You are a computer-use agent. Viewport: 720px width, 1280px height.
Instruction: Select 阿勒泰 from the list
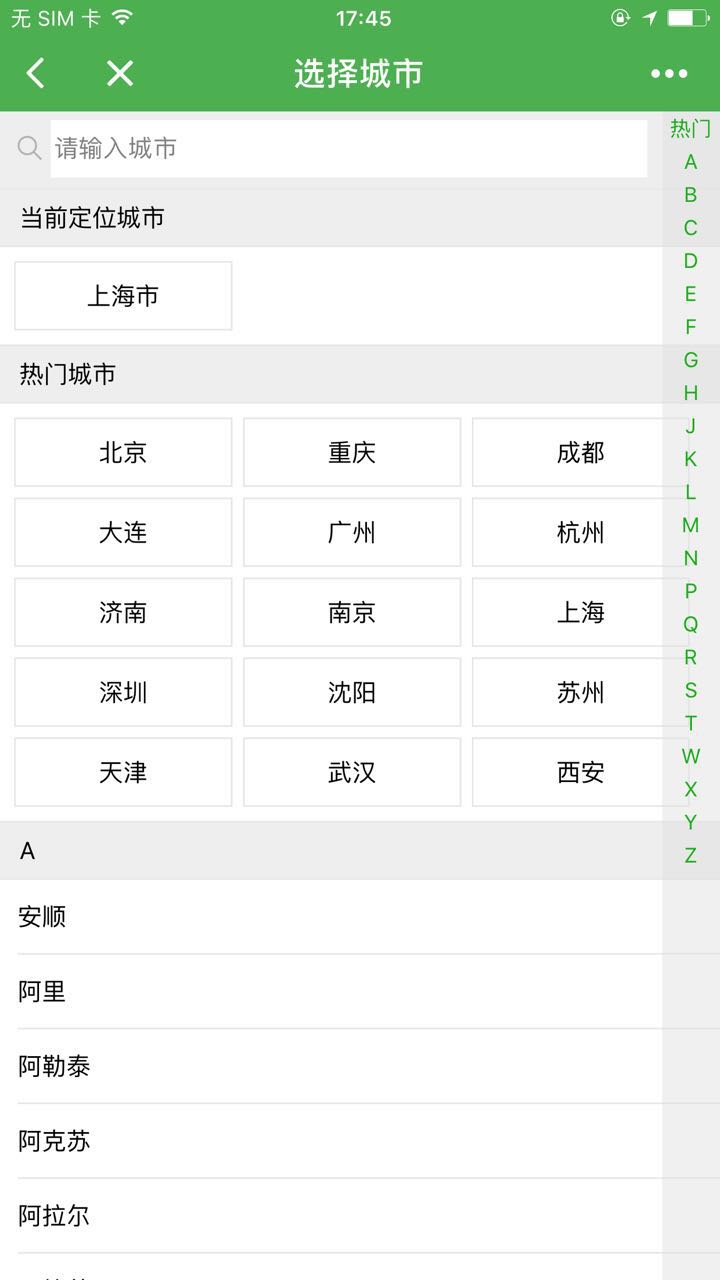coord(330,1066)
